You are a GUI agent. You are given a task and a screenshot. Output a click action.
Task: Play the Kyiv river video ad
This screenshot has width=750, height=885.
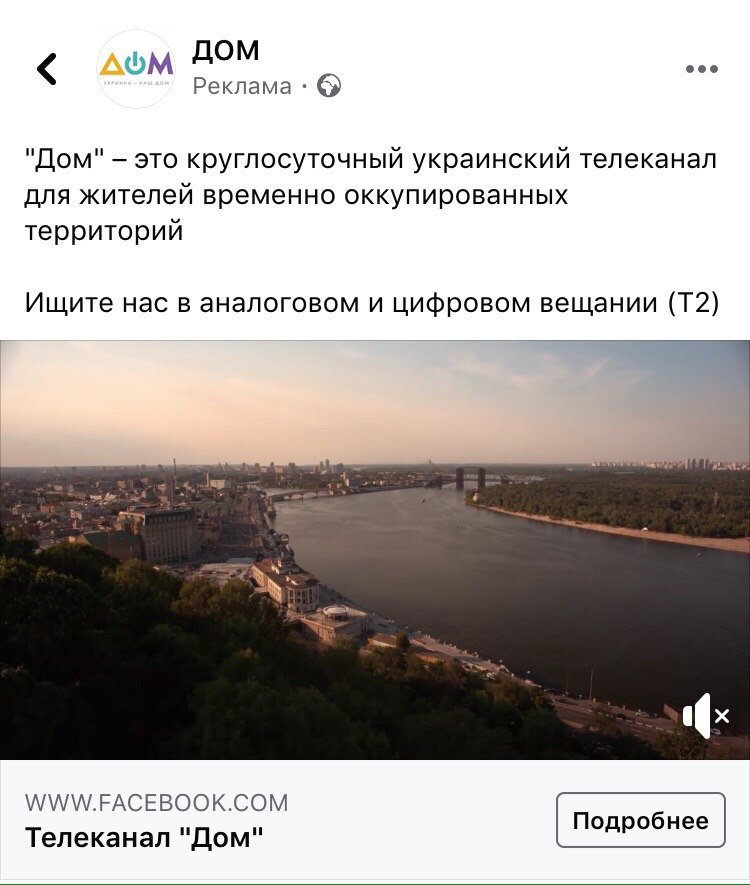(x=375, y=549)
